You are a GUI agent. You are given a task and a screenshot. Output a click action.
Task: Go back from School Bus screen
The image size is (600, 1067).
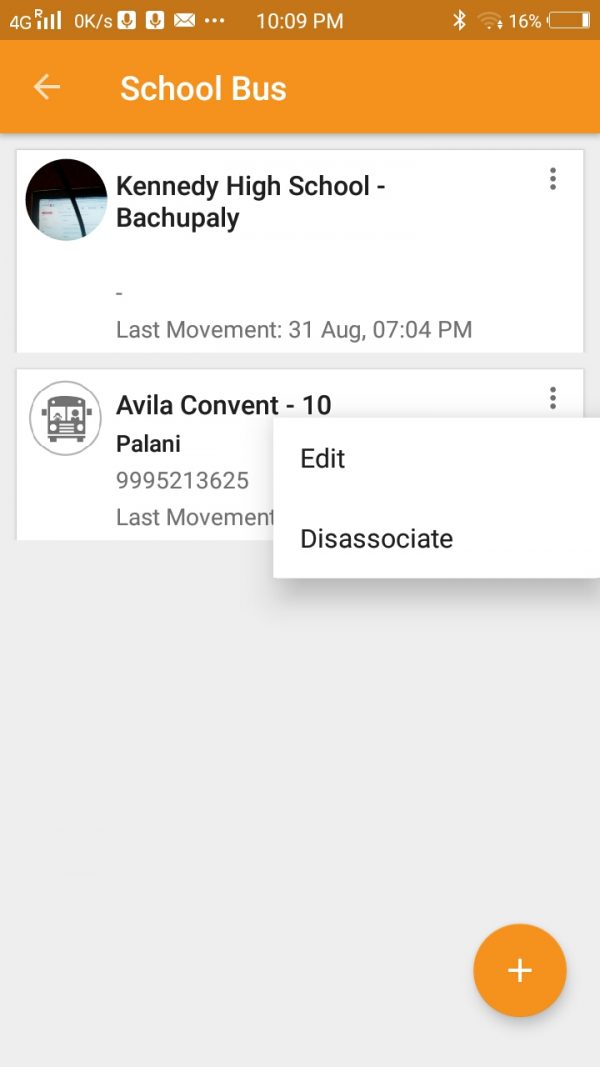47,88
